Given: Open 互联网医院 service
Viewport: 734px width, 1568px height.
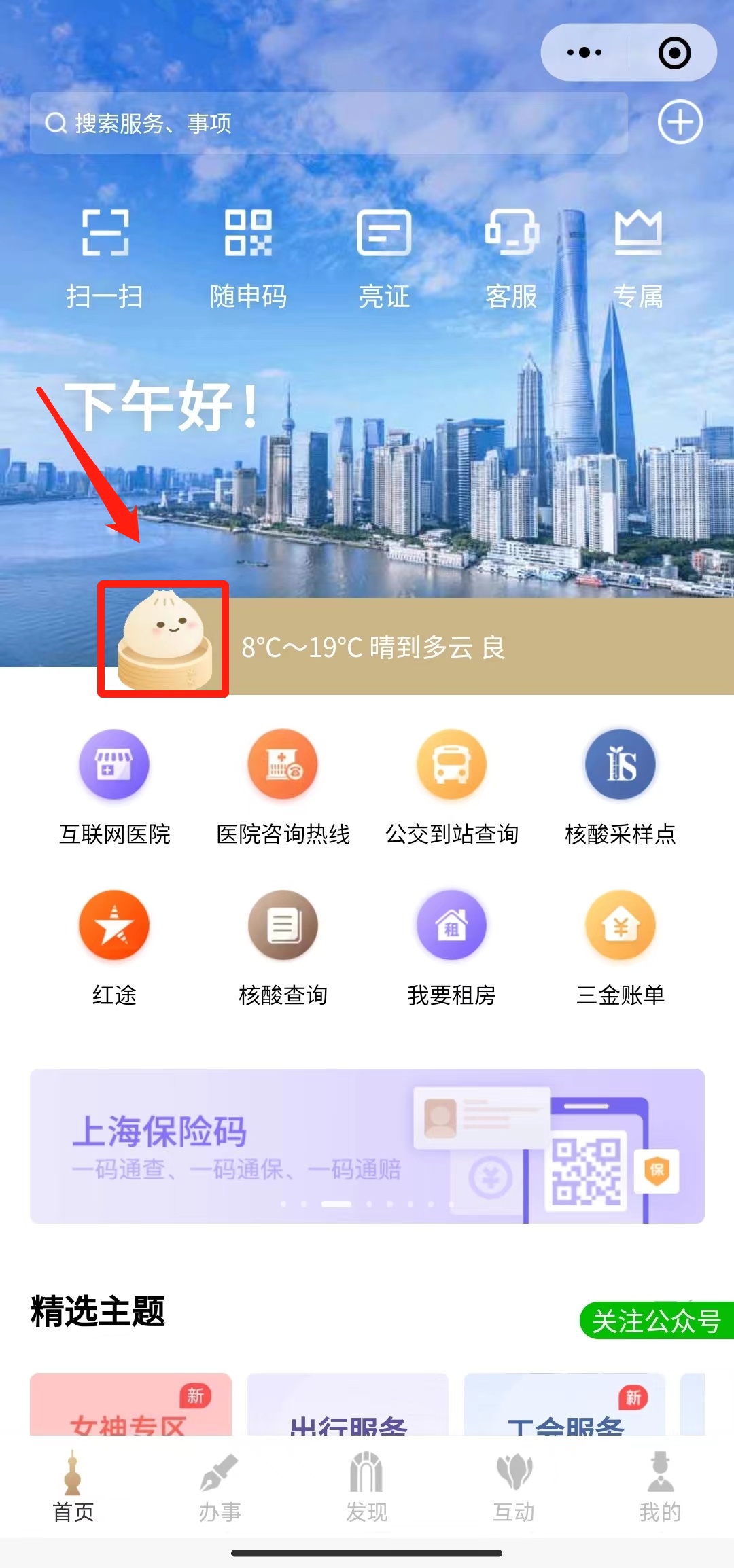Looking at the screenshot, I should point(114,788).
